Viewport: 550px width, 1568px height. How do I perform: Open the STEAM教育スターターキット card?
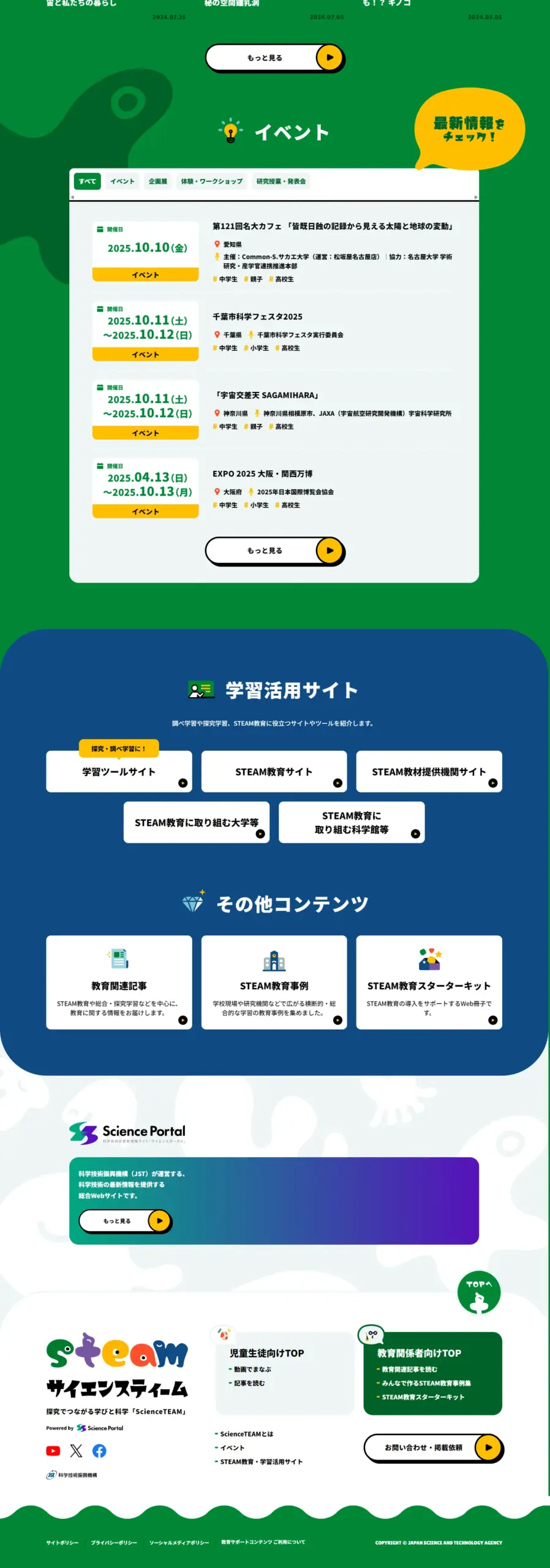pos(429,982)
